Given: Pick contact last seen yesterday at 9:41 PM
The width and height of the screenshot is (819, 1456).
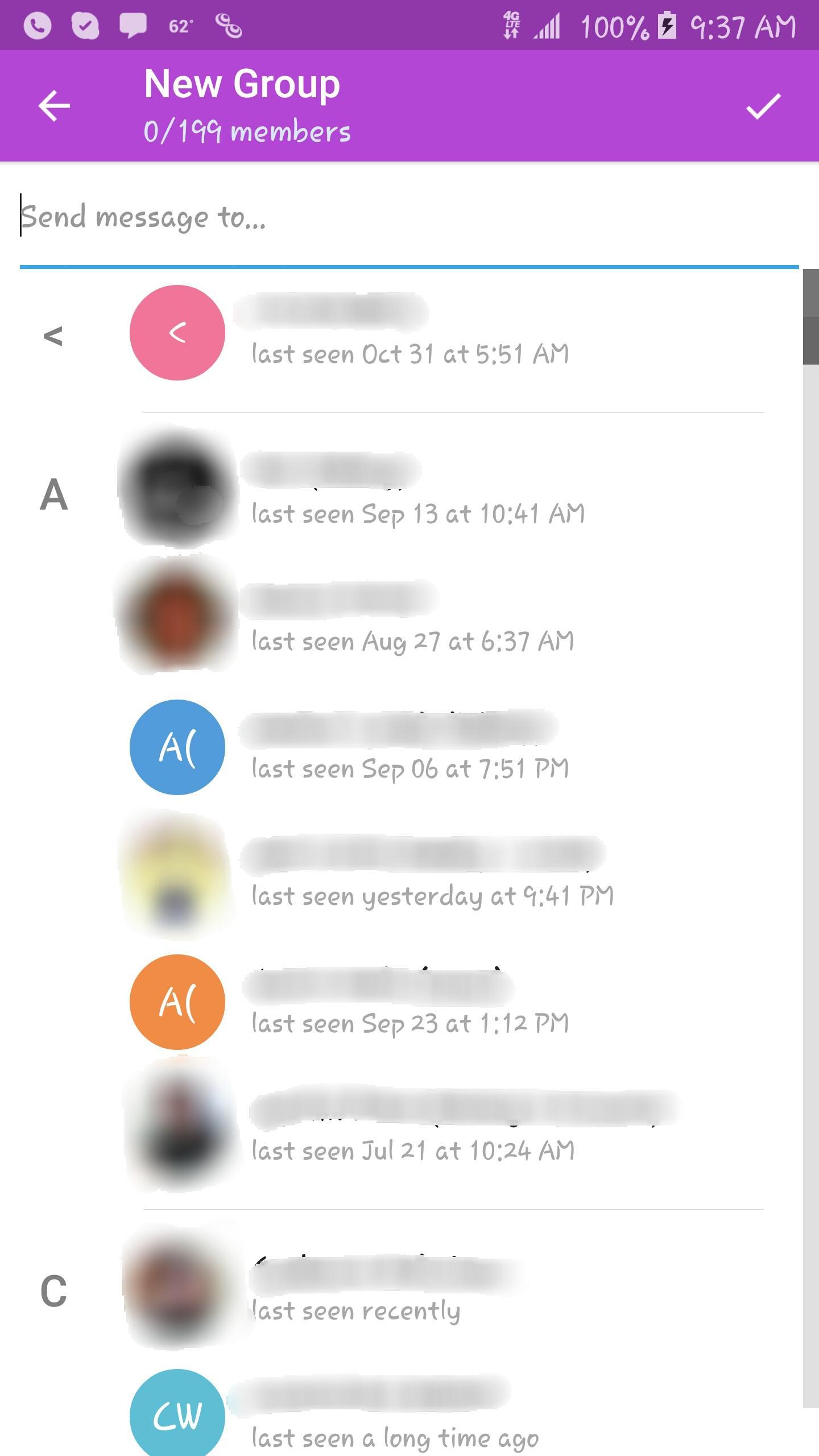Looking at the screenshot, I should pyautogui.click(x=409, y=875).
